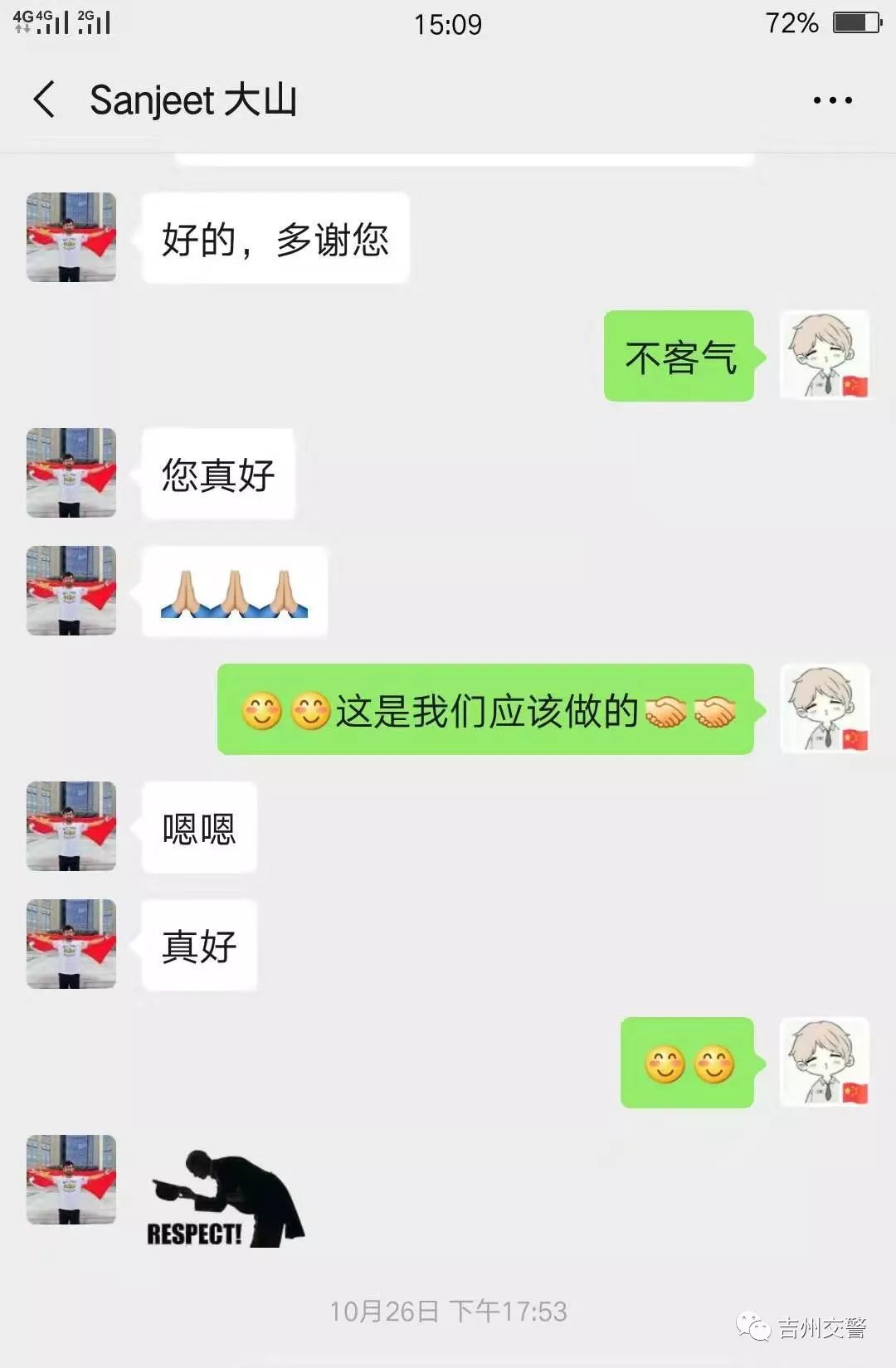The width and height of the screenshot is (896, 1368).
Task: Tap the 15:09 clock in status bar
Action: pyautogui.click(x=448, y=24)
